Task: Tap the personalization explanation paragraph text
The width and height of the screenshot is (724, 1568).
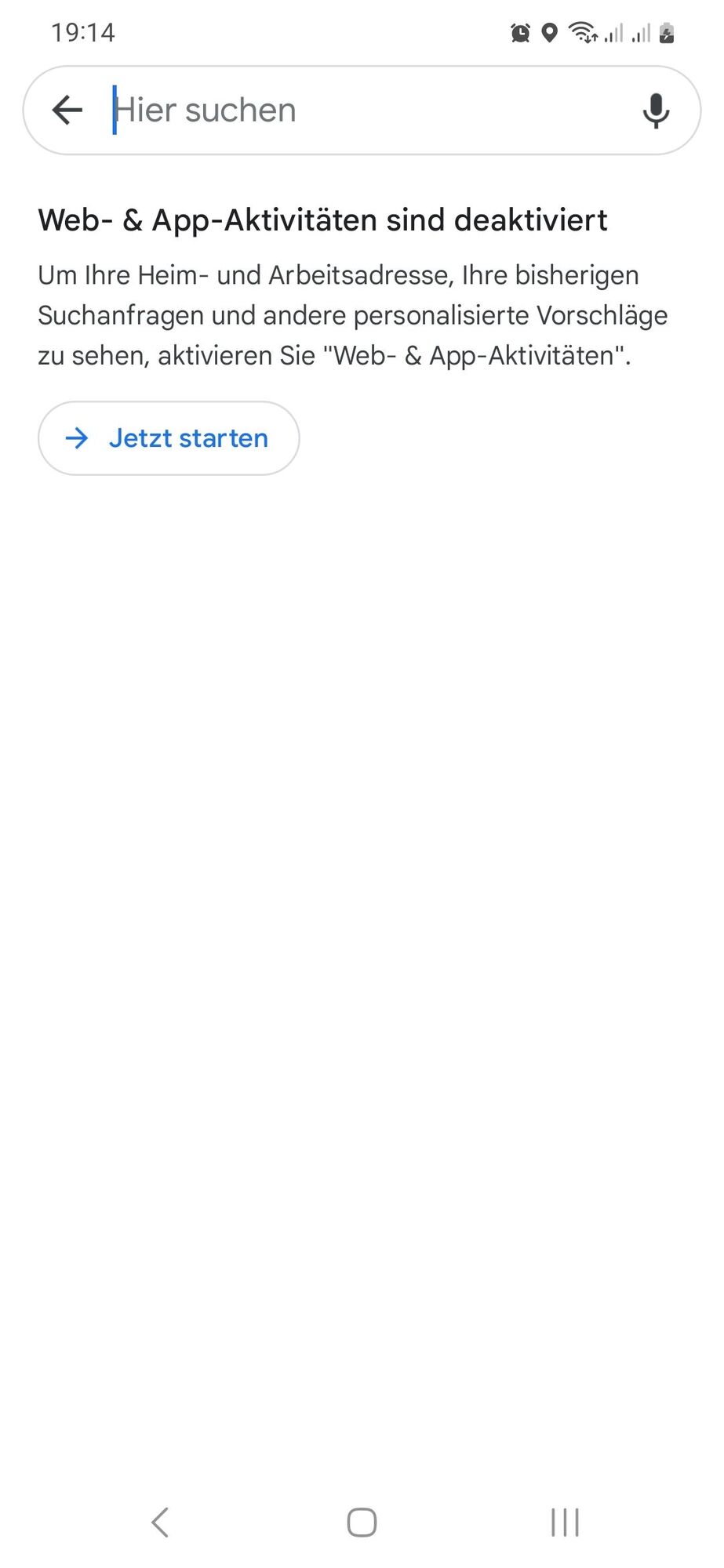Action: coord(353,315)
